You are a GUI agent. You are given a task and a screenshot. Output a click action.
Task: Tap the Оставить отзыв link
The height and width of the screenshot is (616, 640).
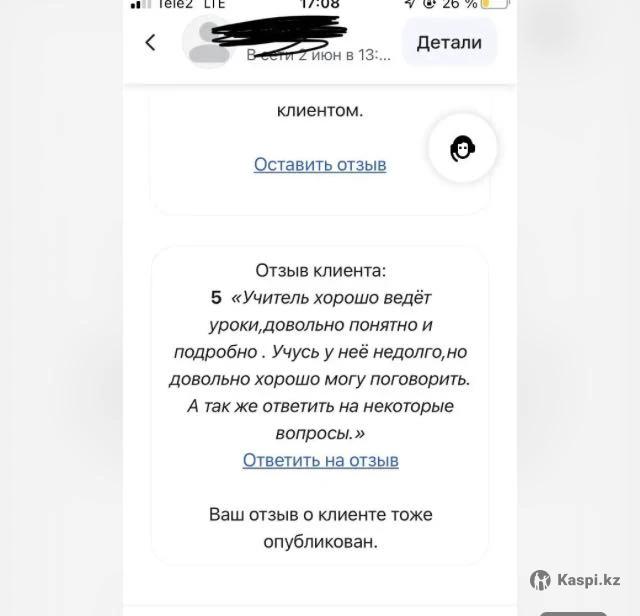click(x=320, y=164)
